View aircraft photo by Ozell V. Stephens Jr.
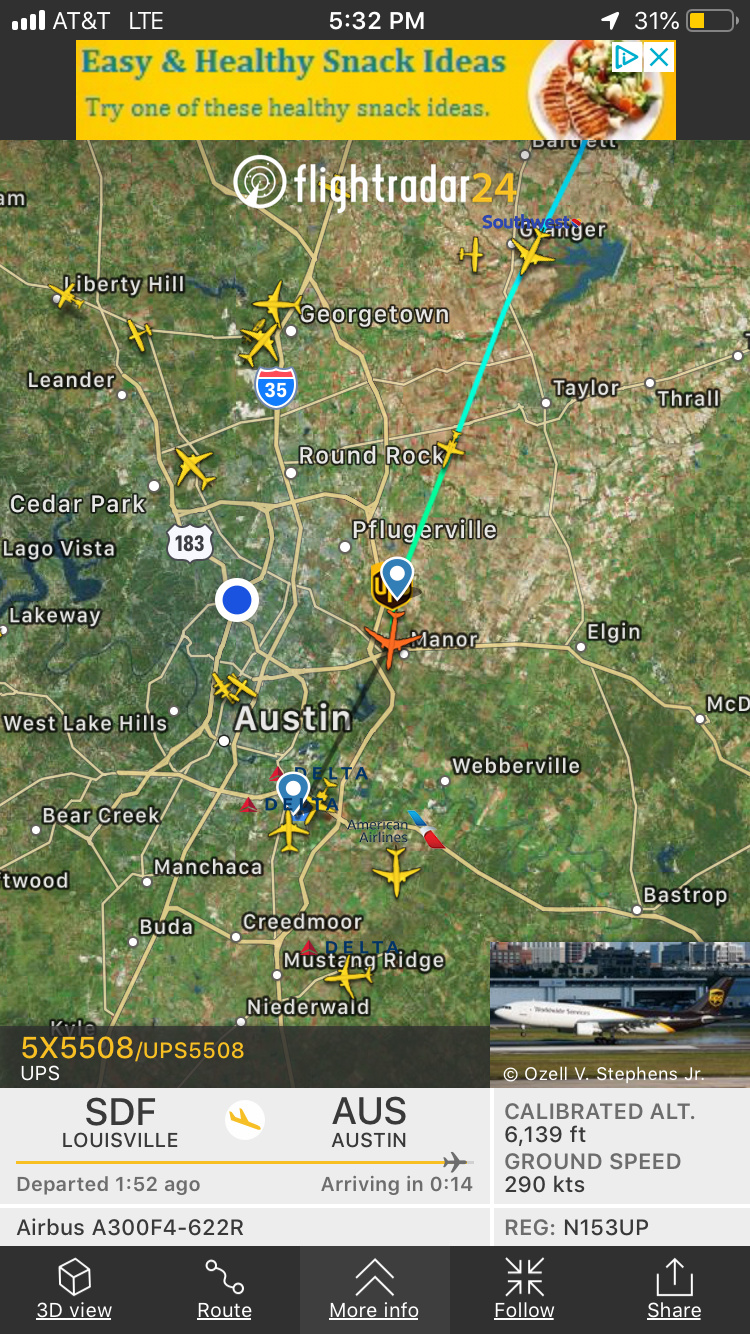Image resolution: width=750 pixels, height=1334 pixels. coord(620,1013)
